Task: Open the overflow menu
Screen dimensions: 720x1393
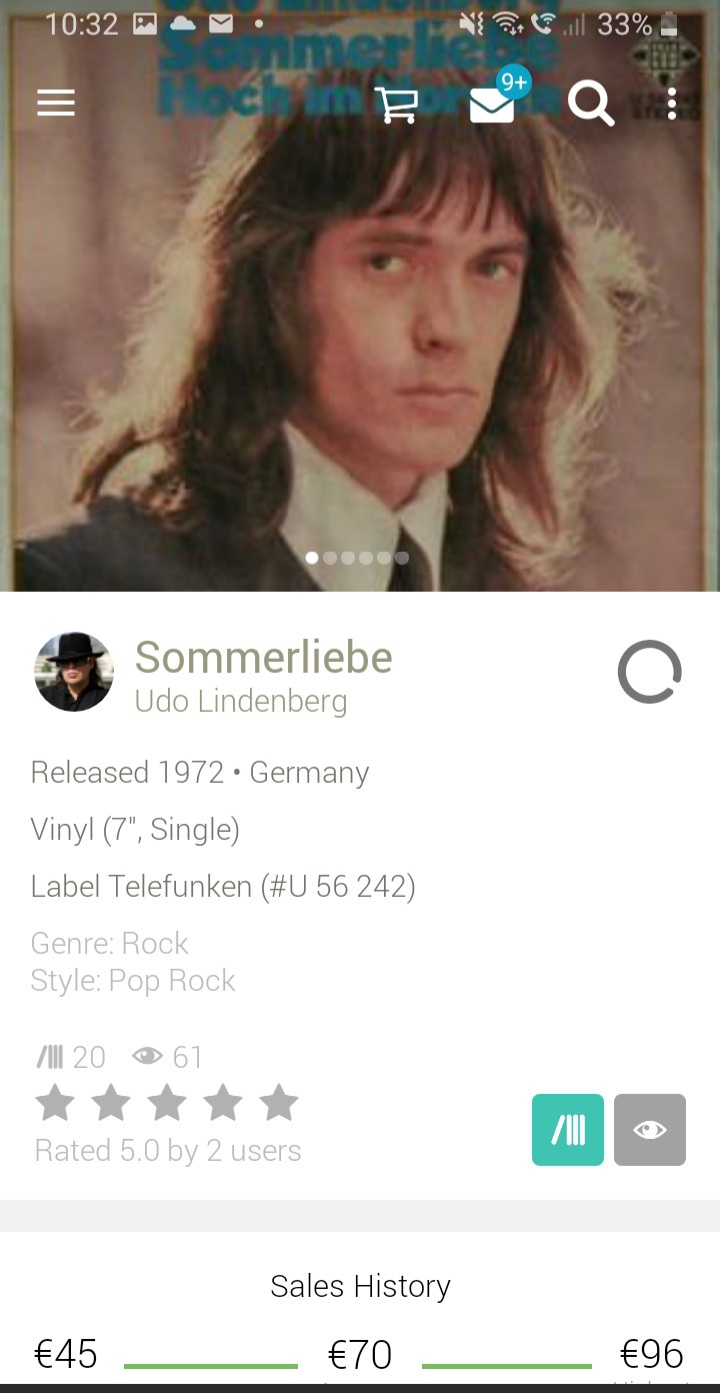Action: (x=672, y=103)
